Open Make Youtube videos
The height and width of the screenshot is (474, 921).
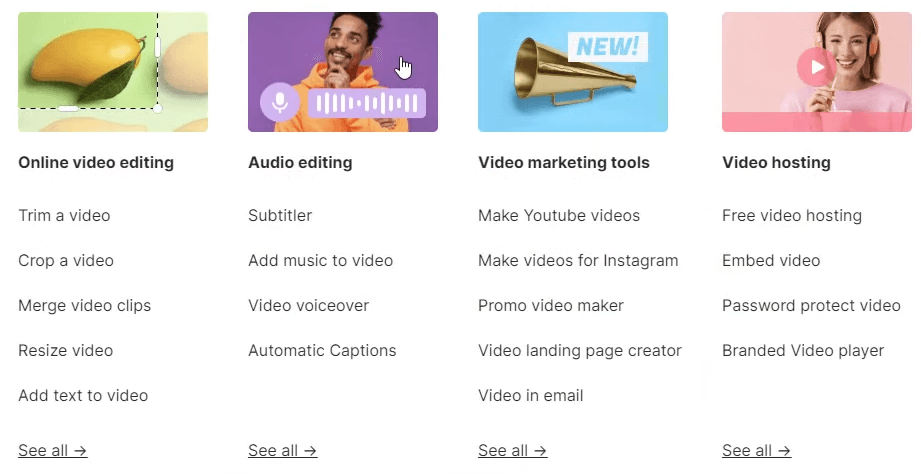tap(558, 216)
